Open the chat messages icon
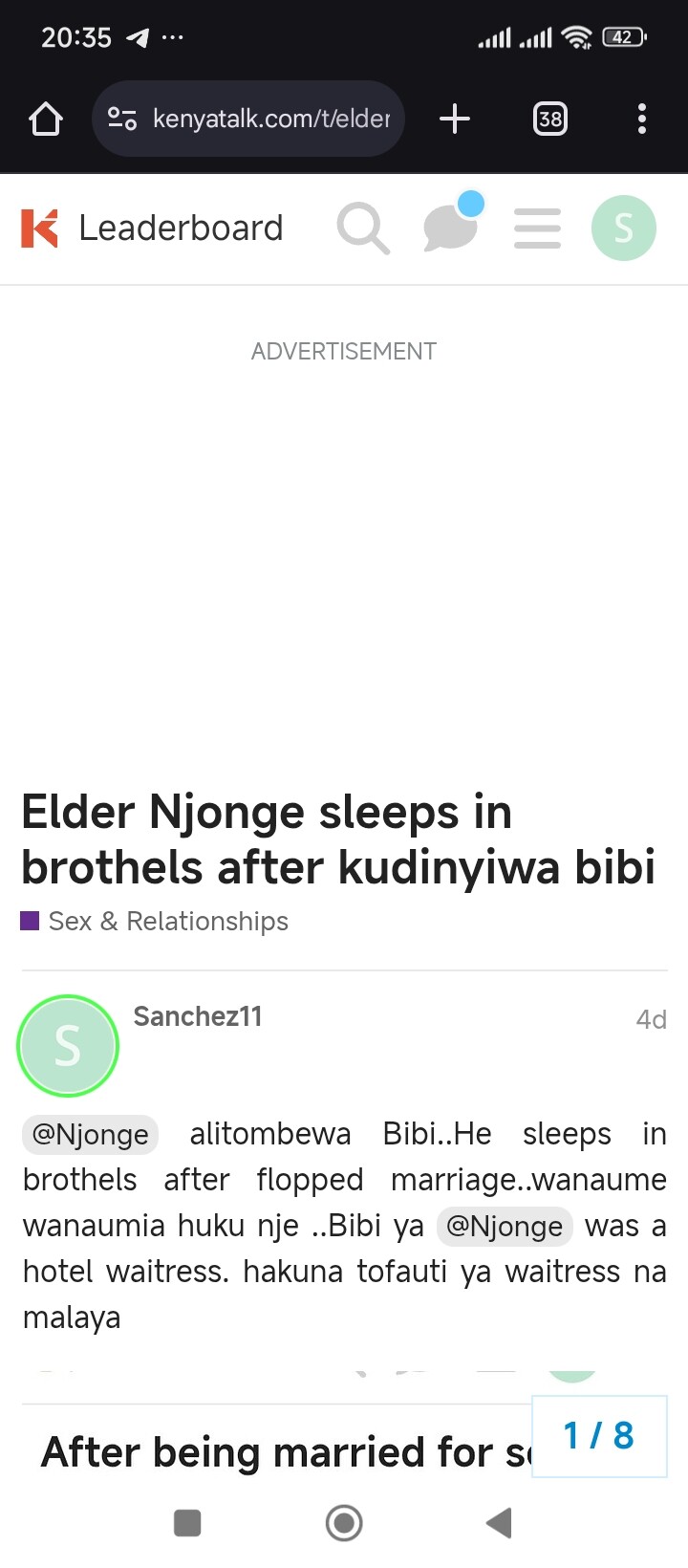688x1568 pixels. pyautogui.click(x=450, y=229)
